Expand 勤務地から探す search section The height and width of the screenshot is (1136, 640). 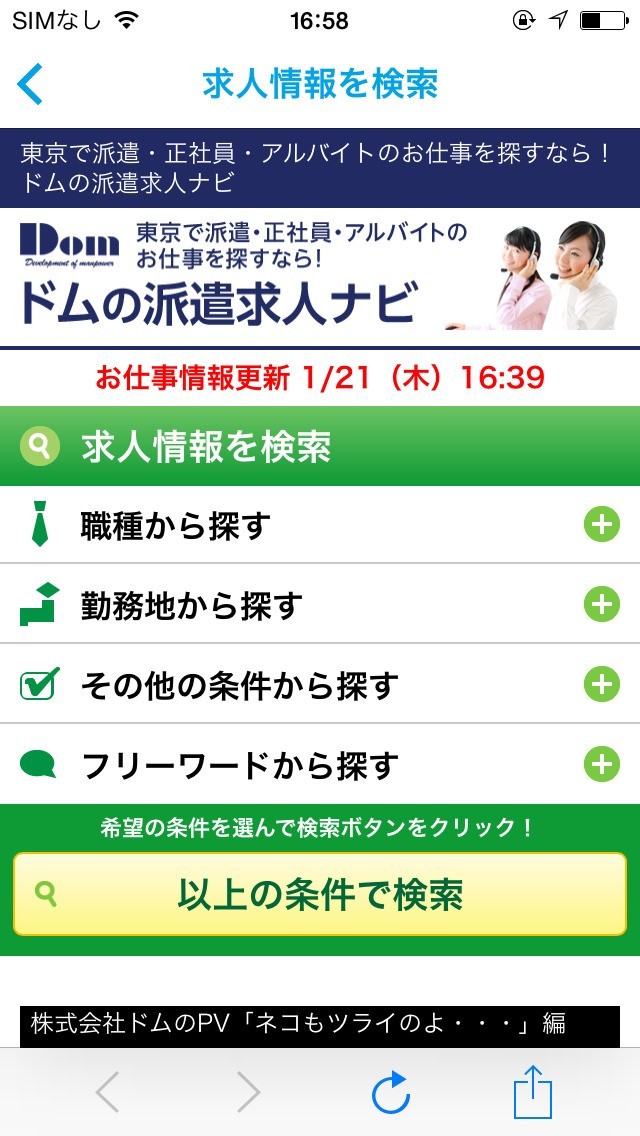pyautogui.click(x=601, y=605)
